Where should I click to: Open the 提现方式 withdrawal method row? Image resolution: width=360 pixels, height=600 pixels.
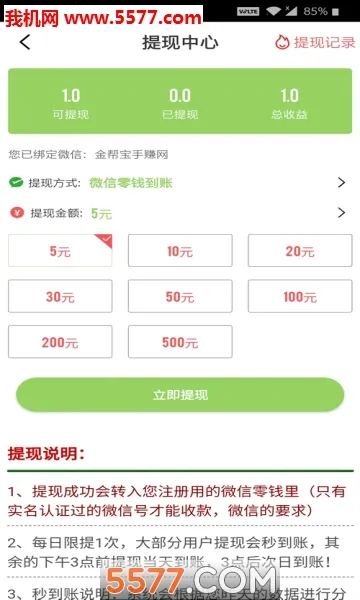tap(180, 183)
